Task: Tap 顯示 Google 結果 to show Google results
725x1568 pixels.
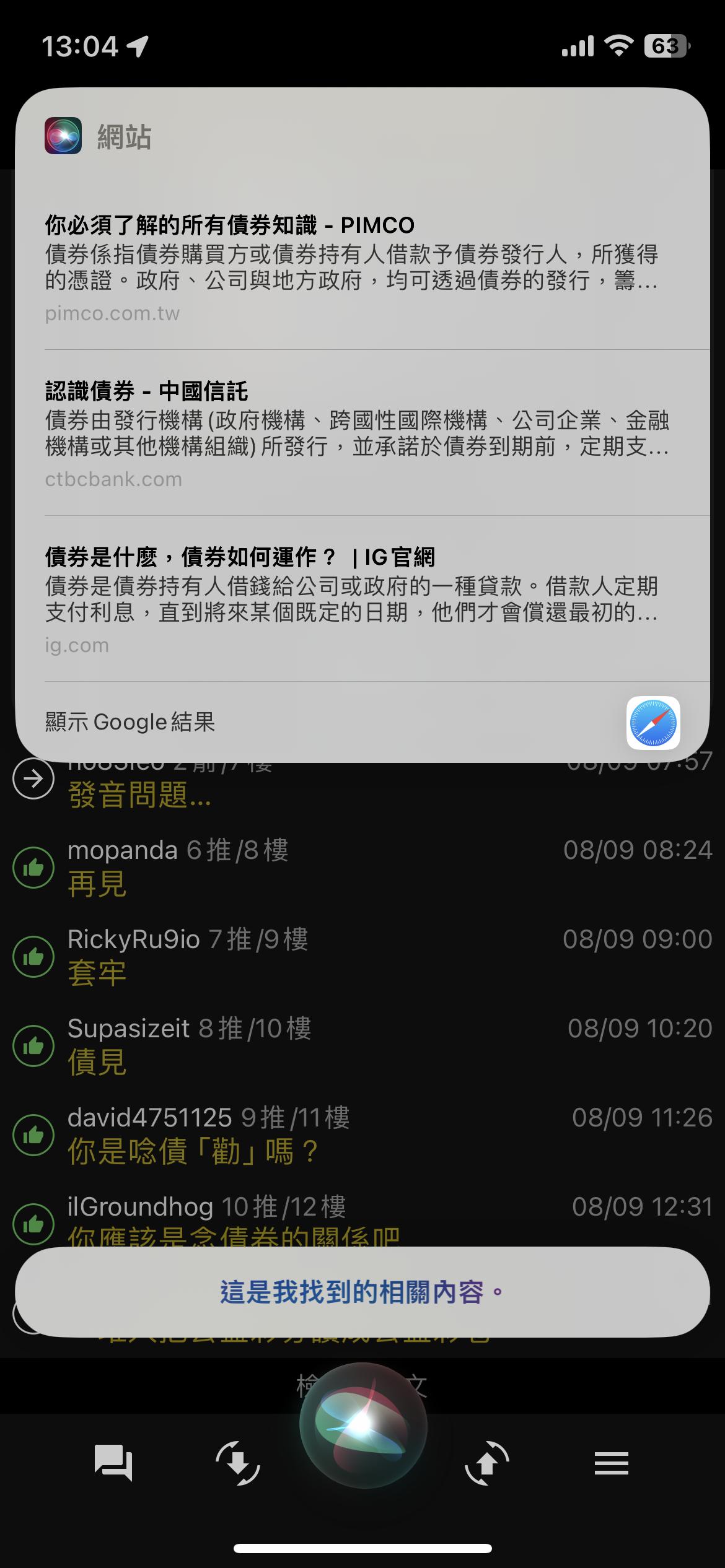Action: point(130,722)
